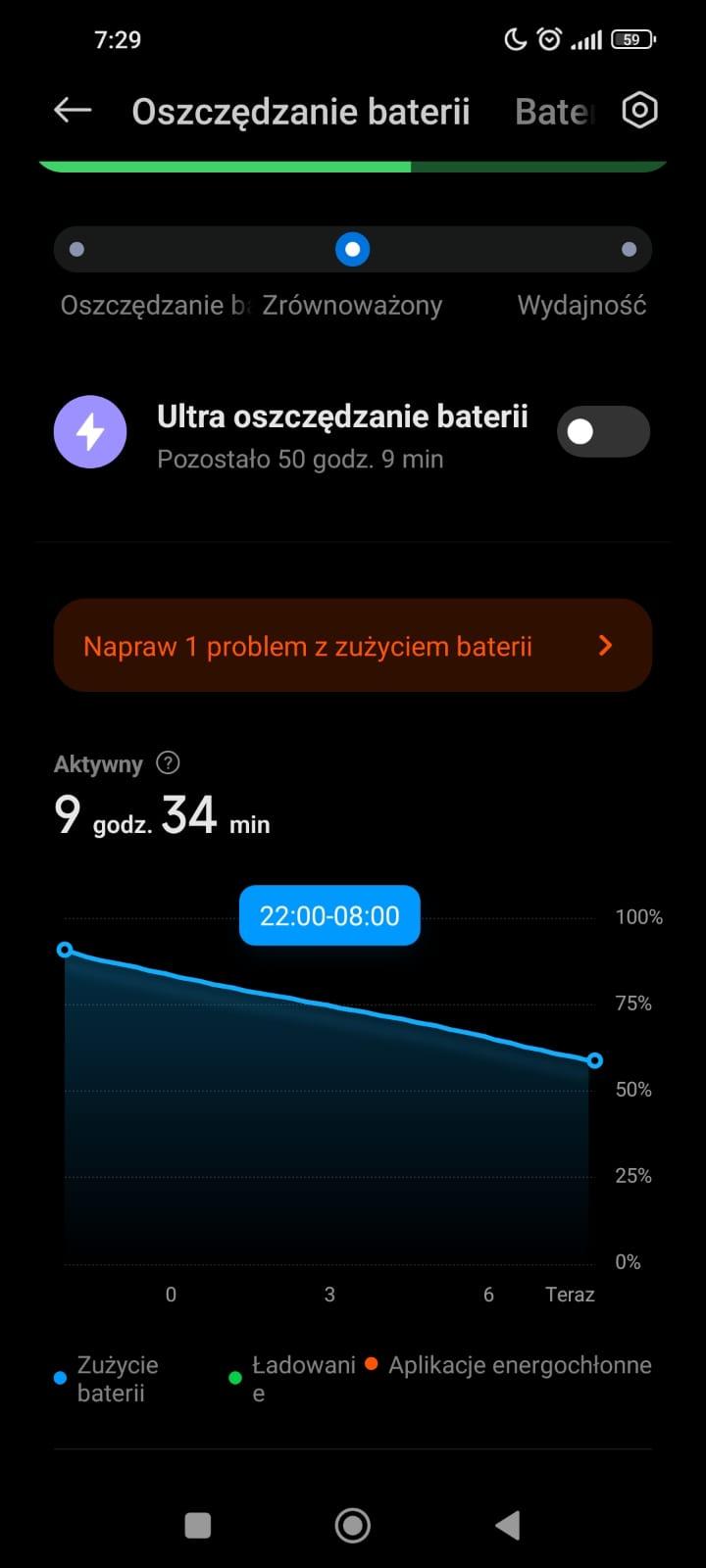Open Napraw 1 problem z zużyciem baterii
The image size is (706, 1568).
pyautogui.click(x=352, y=646)
